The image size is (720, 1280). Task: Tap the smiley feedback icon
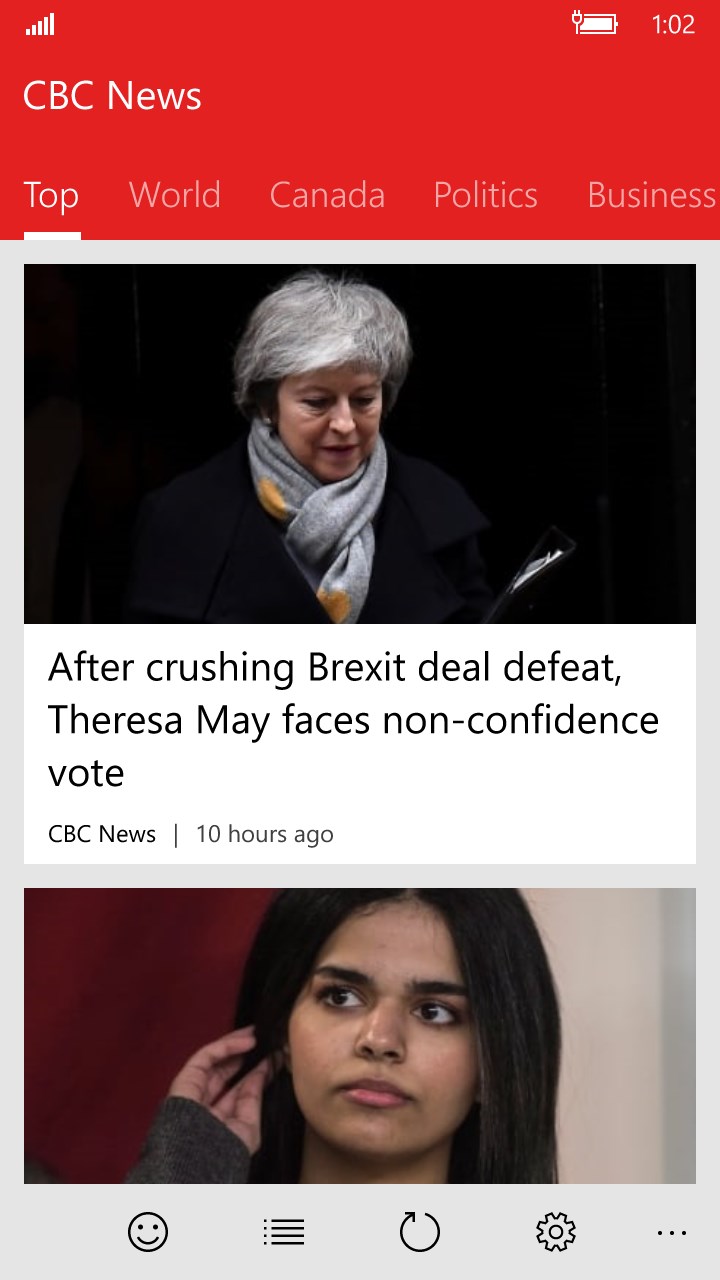[x=148, y=1232]
